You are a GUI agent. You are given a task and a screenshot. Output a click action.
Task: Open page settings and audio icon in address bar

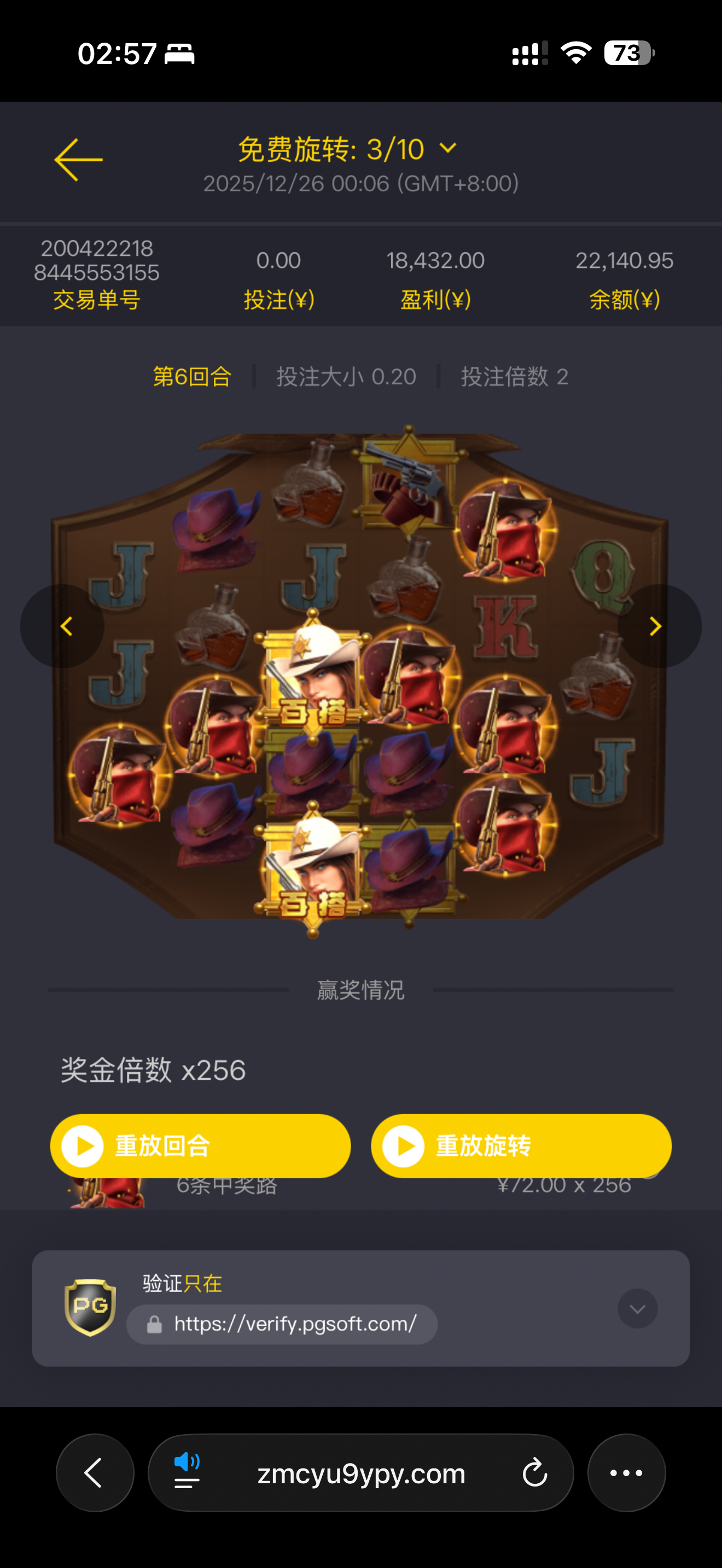click(187, 1472)
